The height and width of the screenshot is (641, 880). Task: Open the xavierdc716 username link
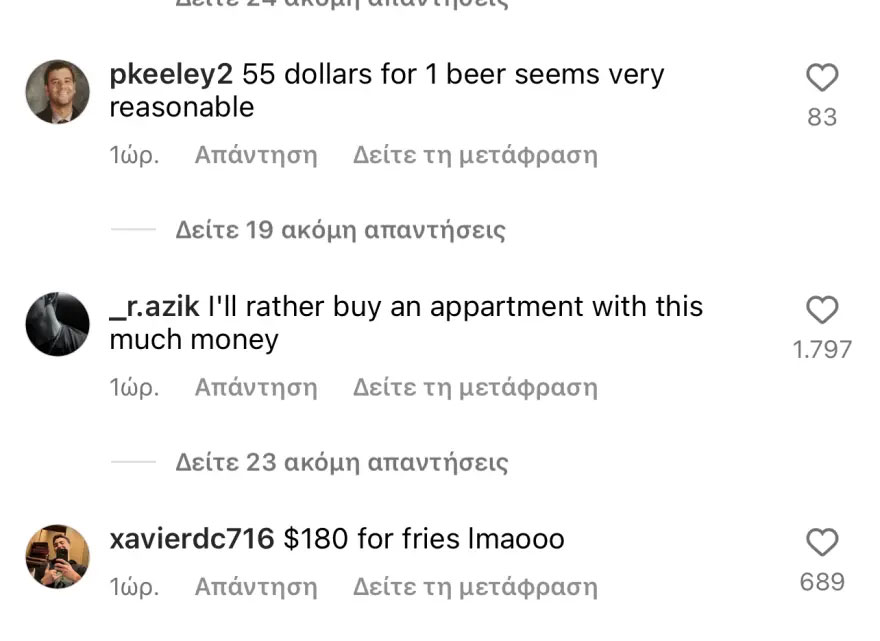click(x=191, y=540)
